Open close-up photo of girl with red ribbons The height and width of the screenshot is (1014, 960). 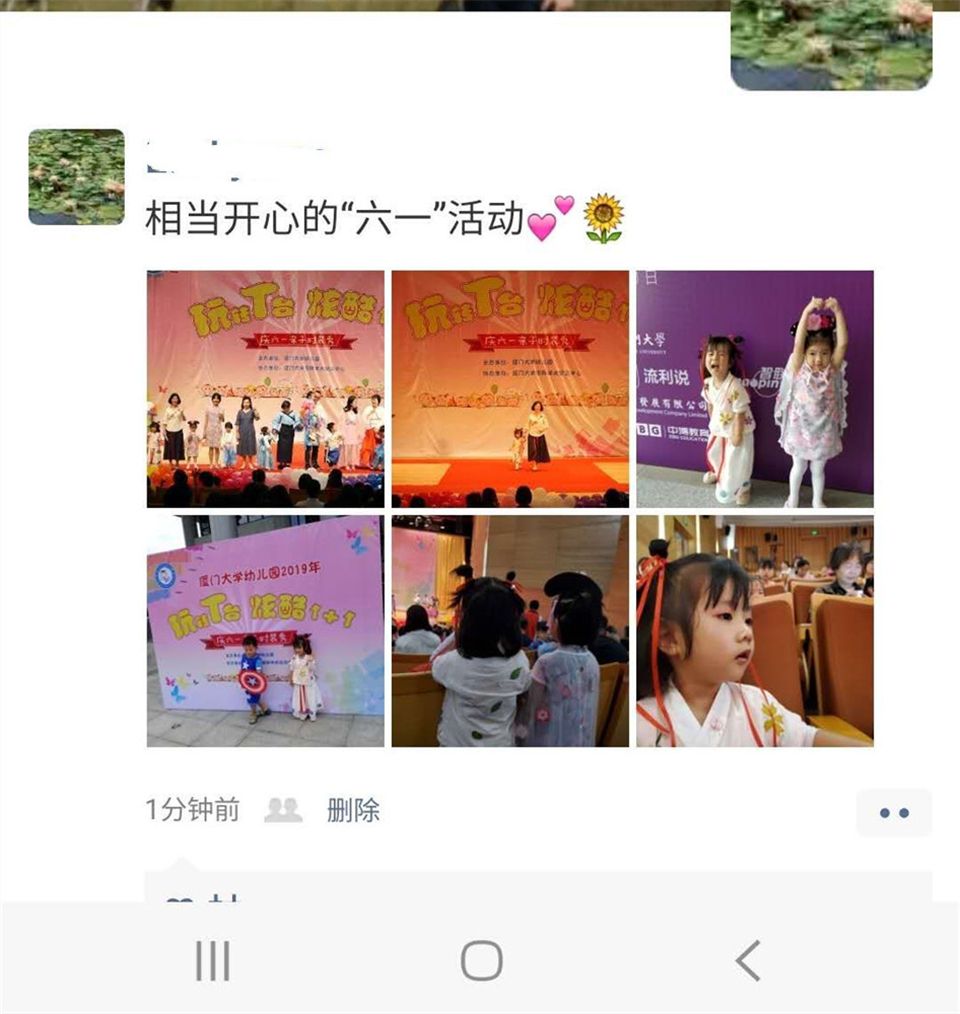point(755,631)
